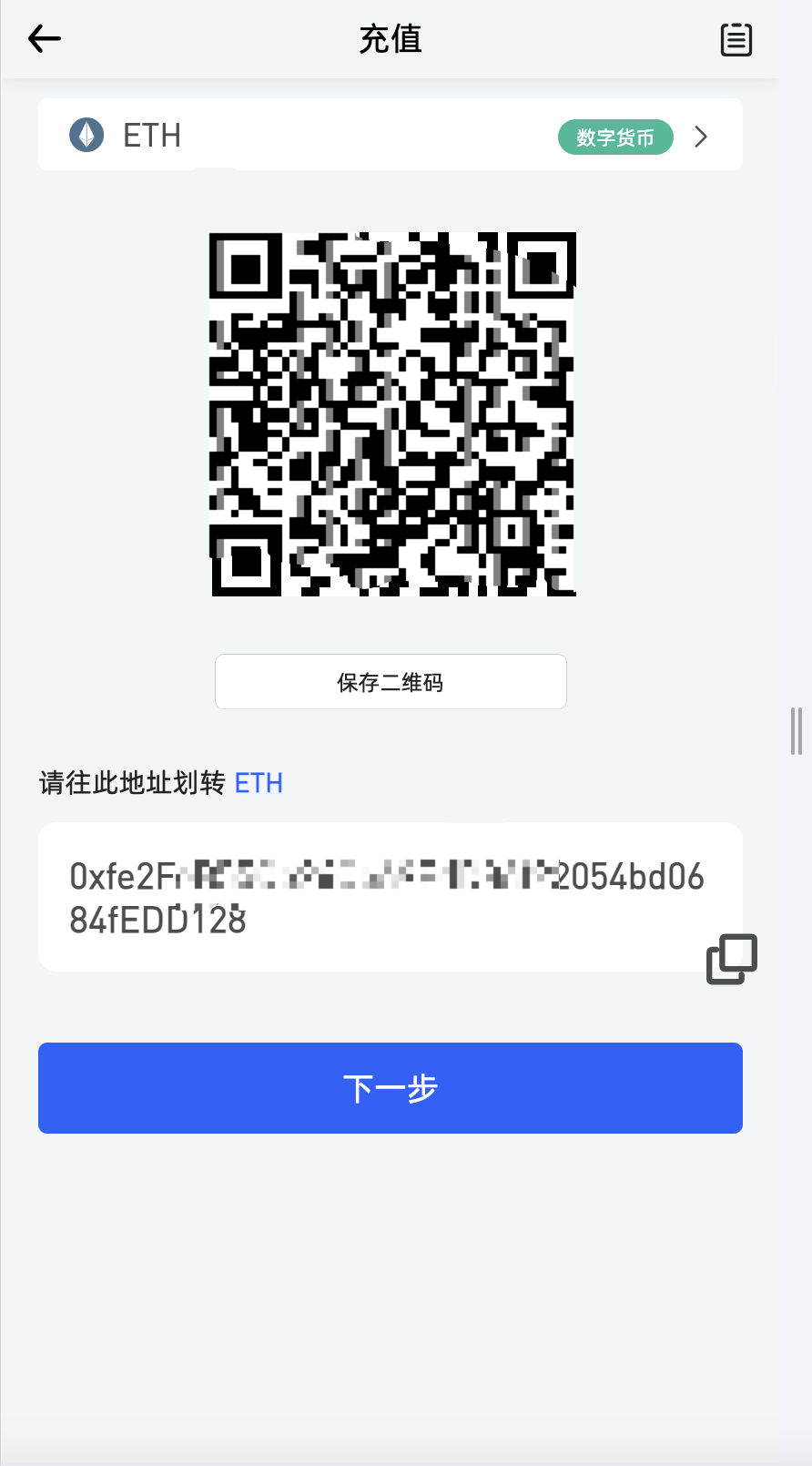The height and width of the screenshot is (1466, 812).
Task: Tap the green 数字货币 badge
Action: pos(615,137)
